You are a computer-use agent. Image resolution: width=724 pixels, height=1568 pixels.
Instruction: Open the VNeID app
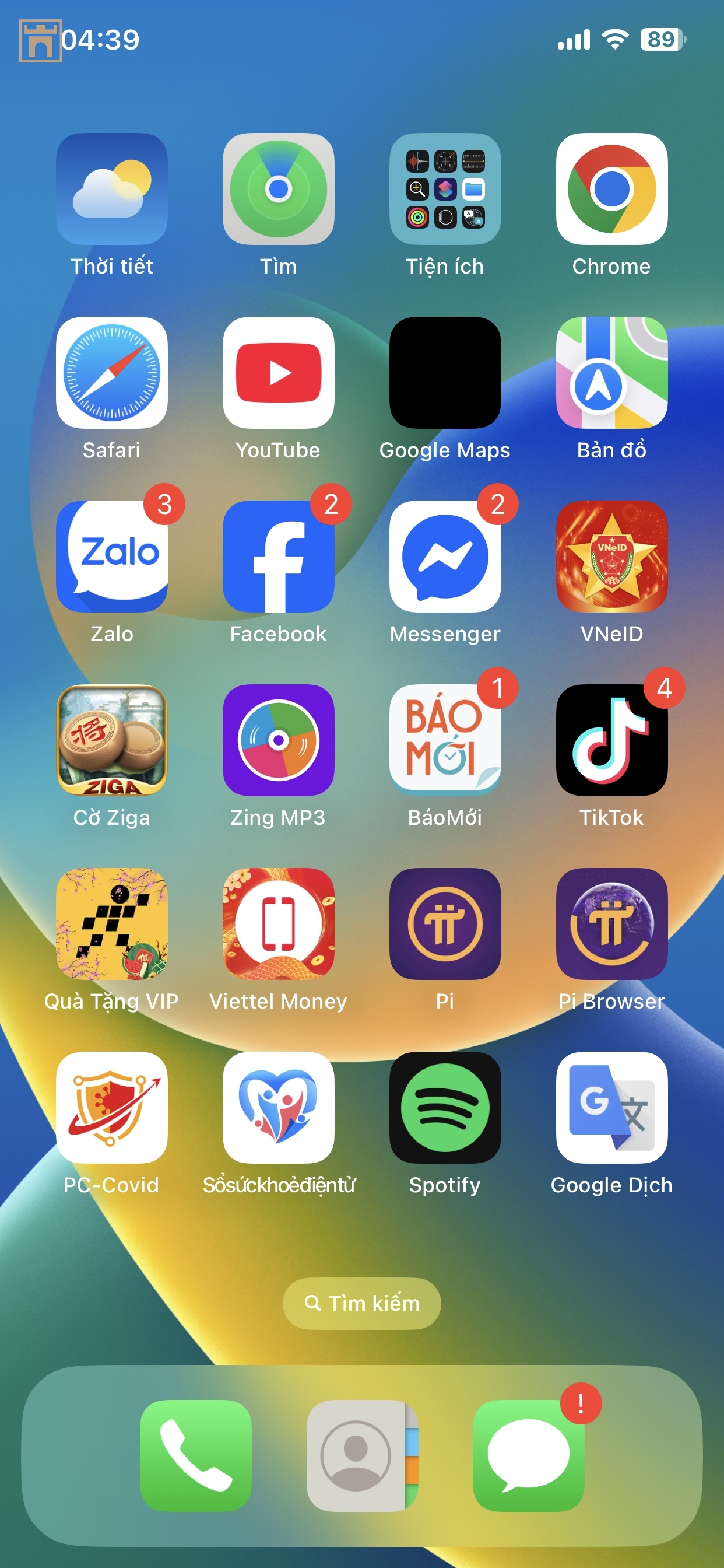[x=611, y=556]
